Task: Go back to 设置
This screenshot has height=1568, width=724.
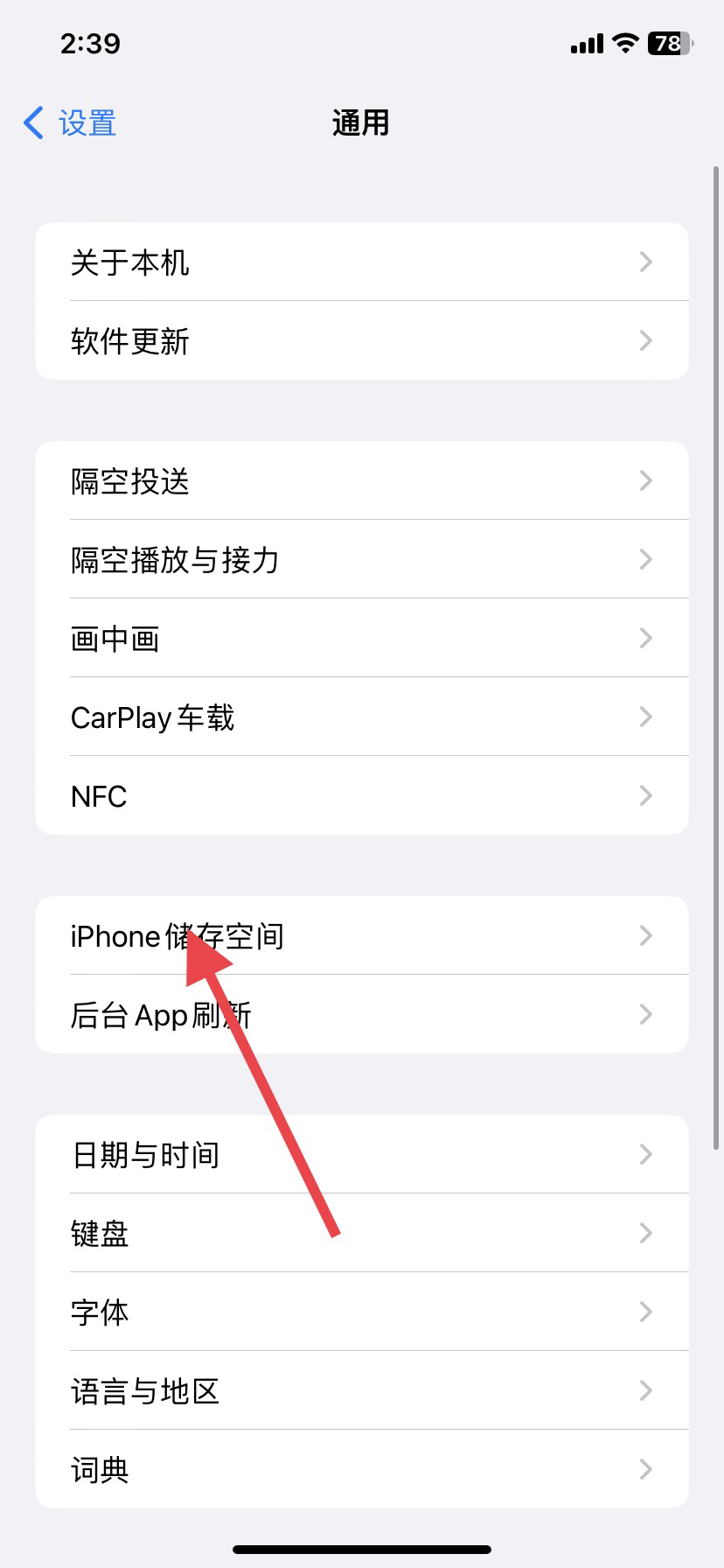Action: tap(70, 123)
